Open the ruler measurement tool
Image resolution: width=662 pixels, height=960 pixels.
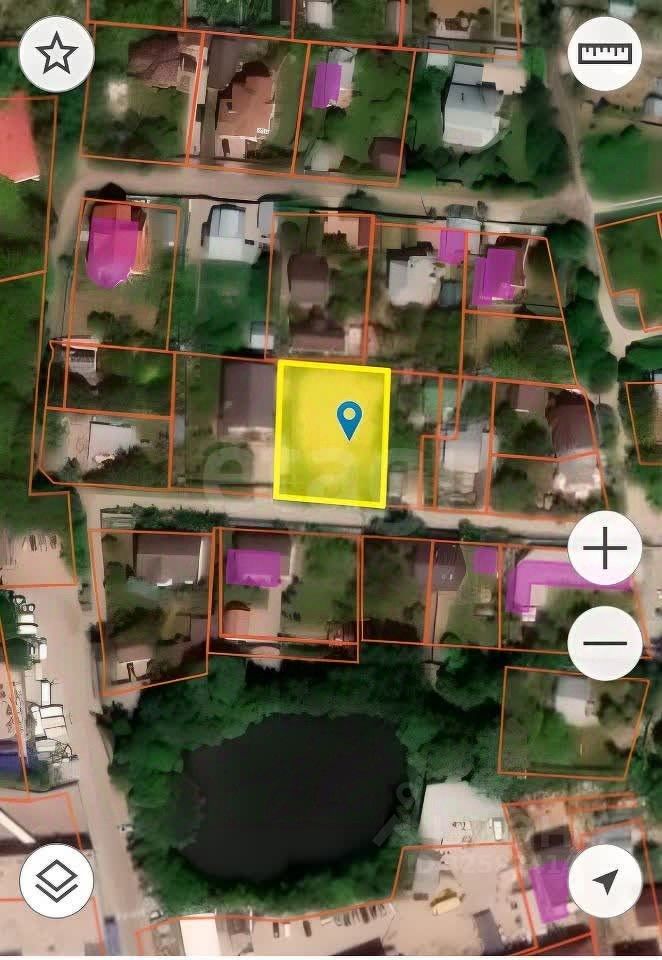605,54
